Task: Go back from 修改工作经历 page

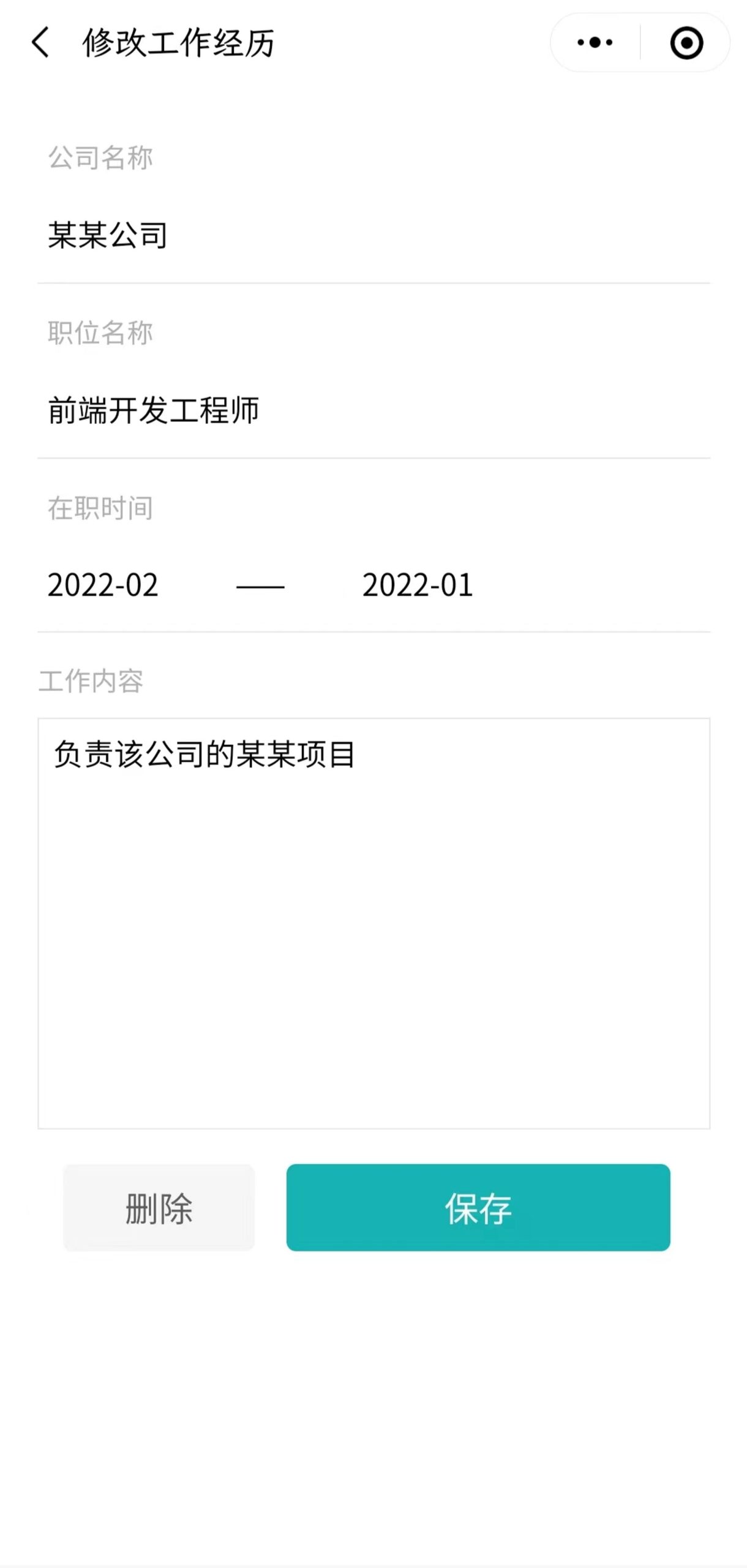Action: click(40, 43)
